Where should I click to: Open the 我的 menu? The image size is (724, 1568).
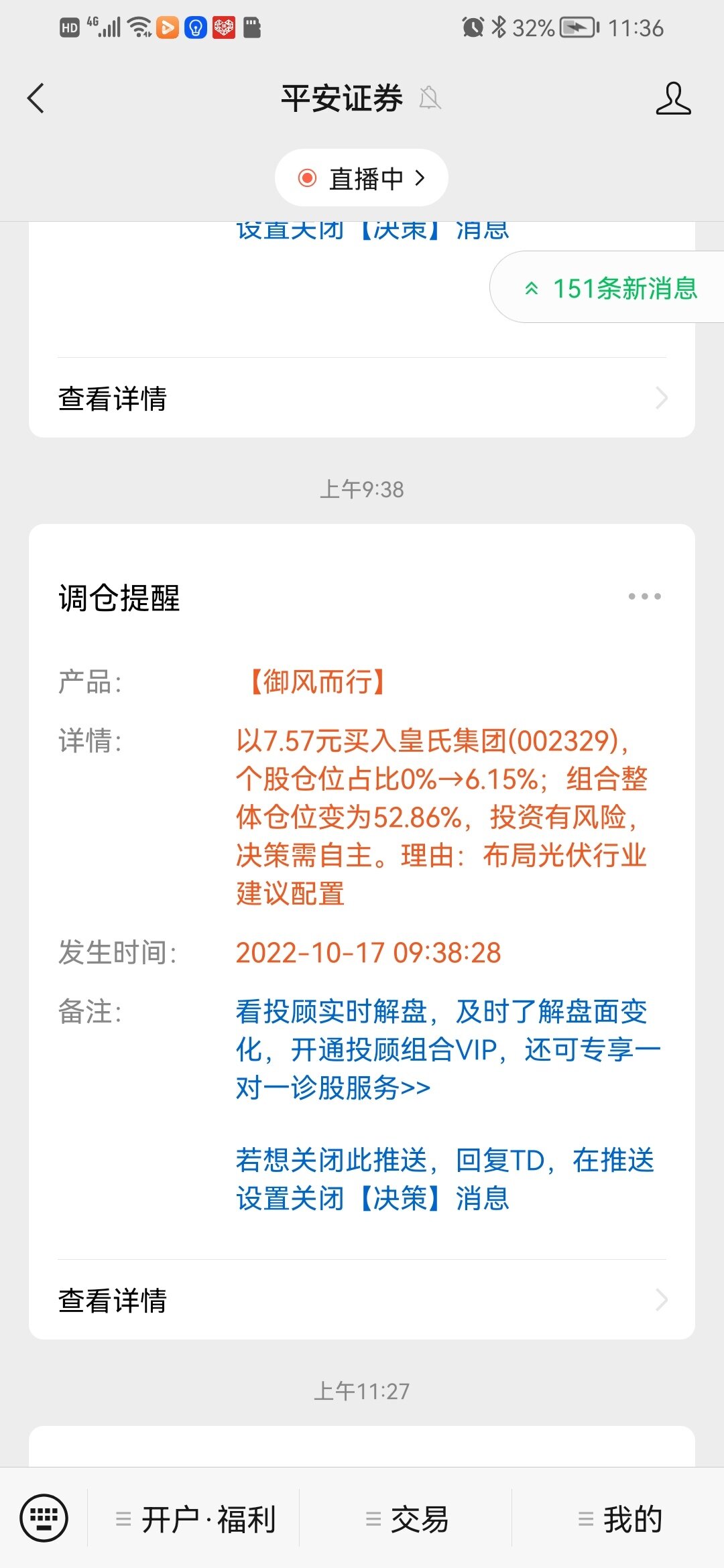[619, 1519]
